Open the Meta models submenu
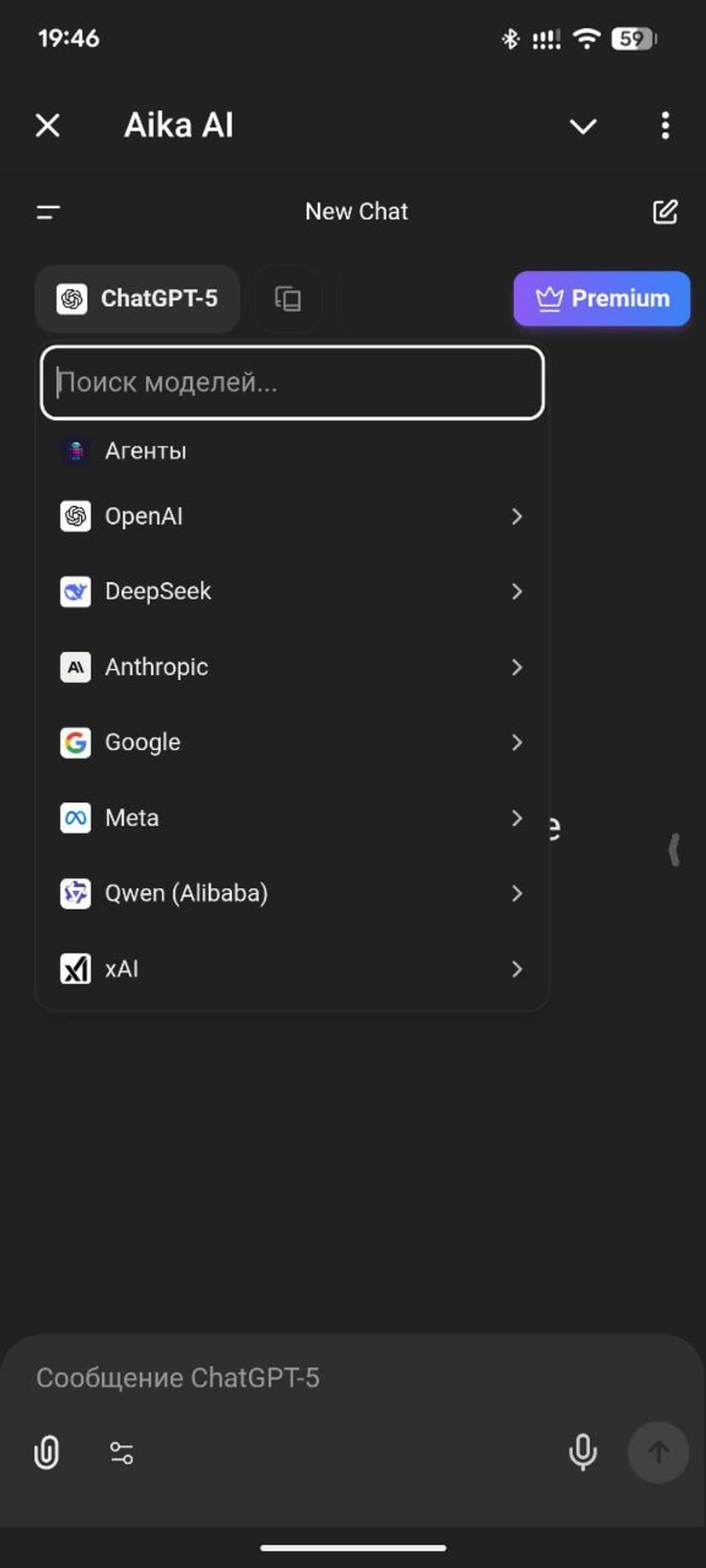This screenshot has width=706, height=1568. click(x=292, y=818)
